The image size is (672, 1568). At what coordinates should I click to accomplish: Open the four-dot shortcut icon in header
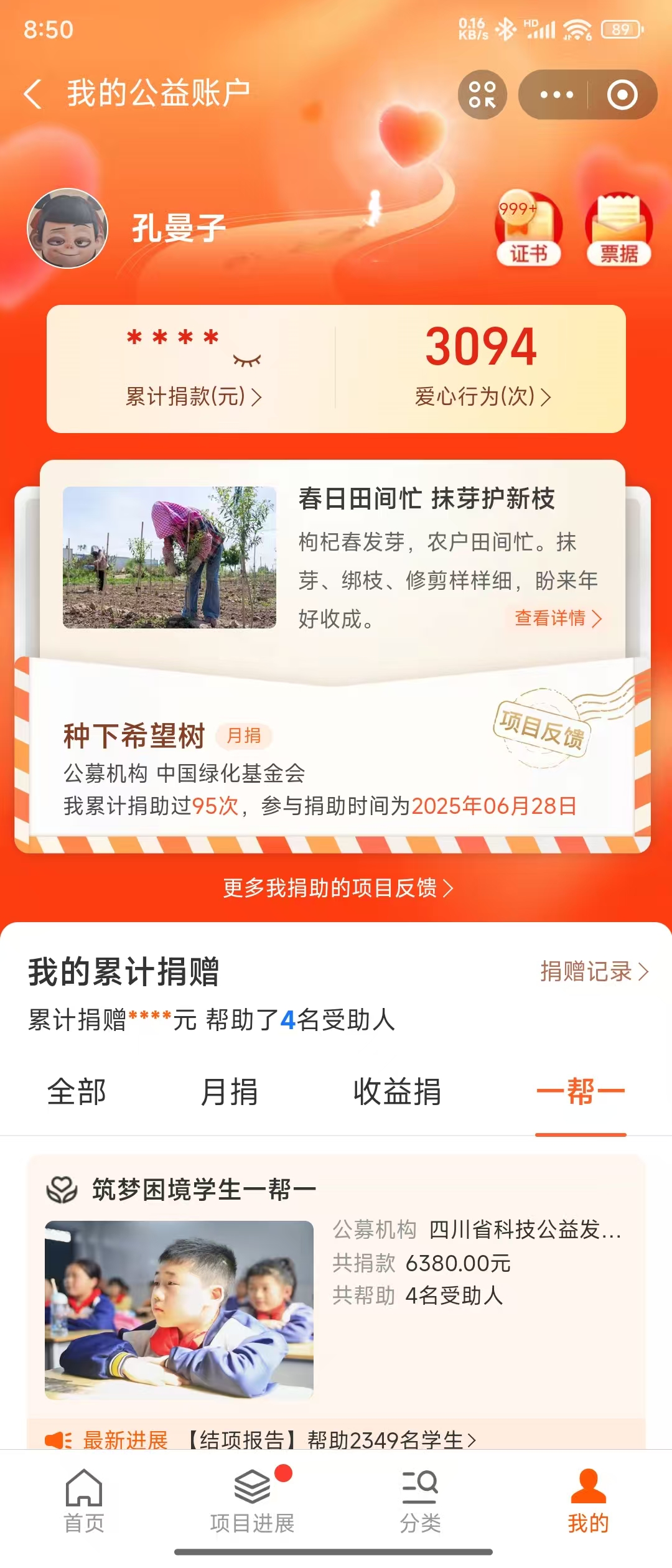(x=482, y=95)
